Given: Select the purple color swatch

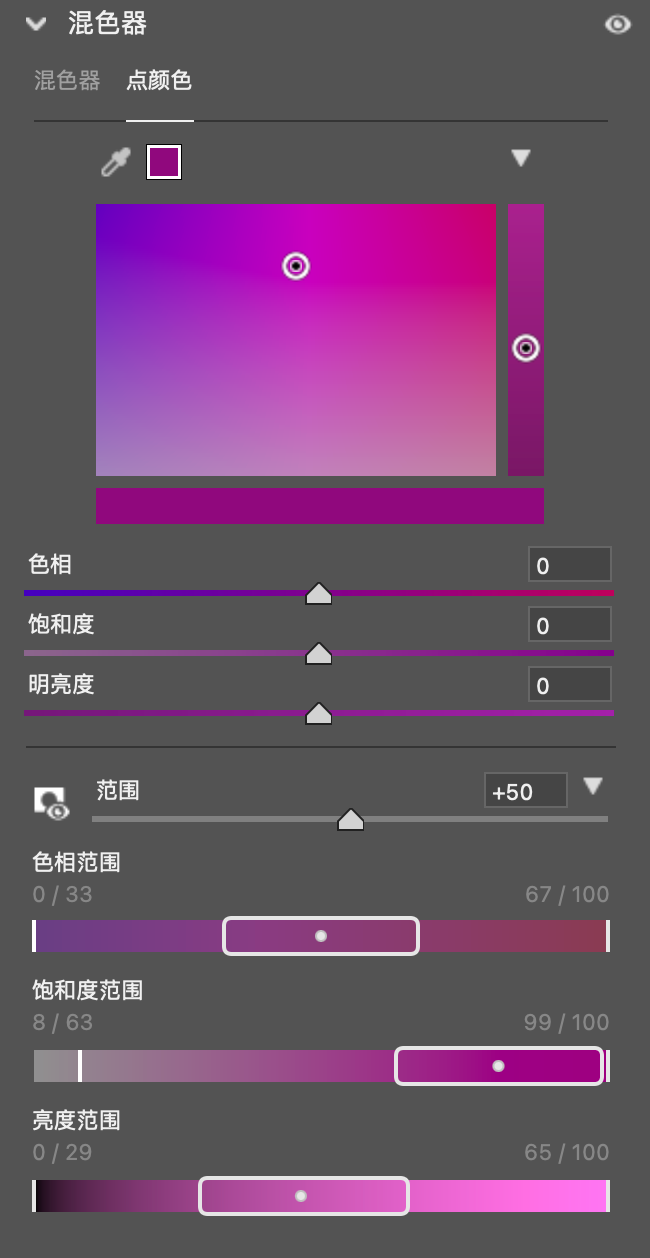Looking at the screenshot, I should [164, 162].
